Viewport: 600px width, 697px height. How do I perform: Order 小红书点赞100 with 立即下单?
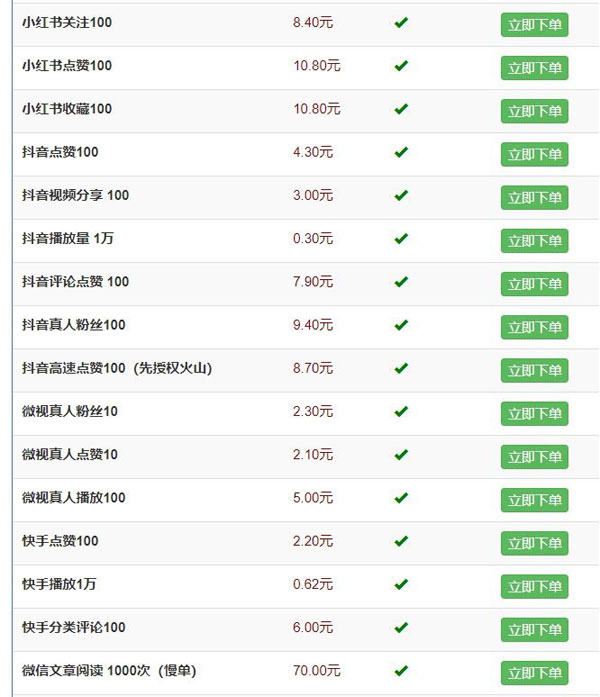tap(534, 68)
